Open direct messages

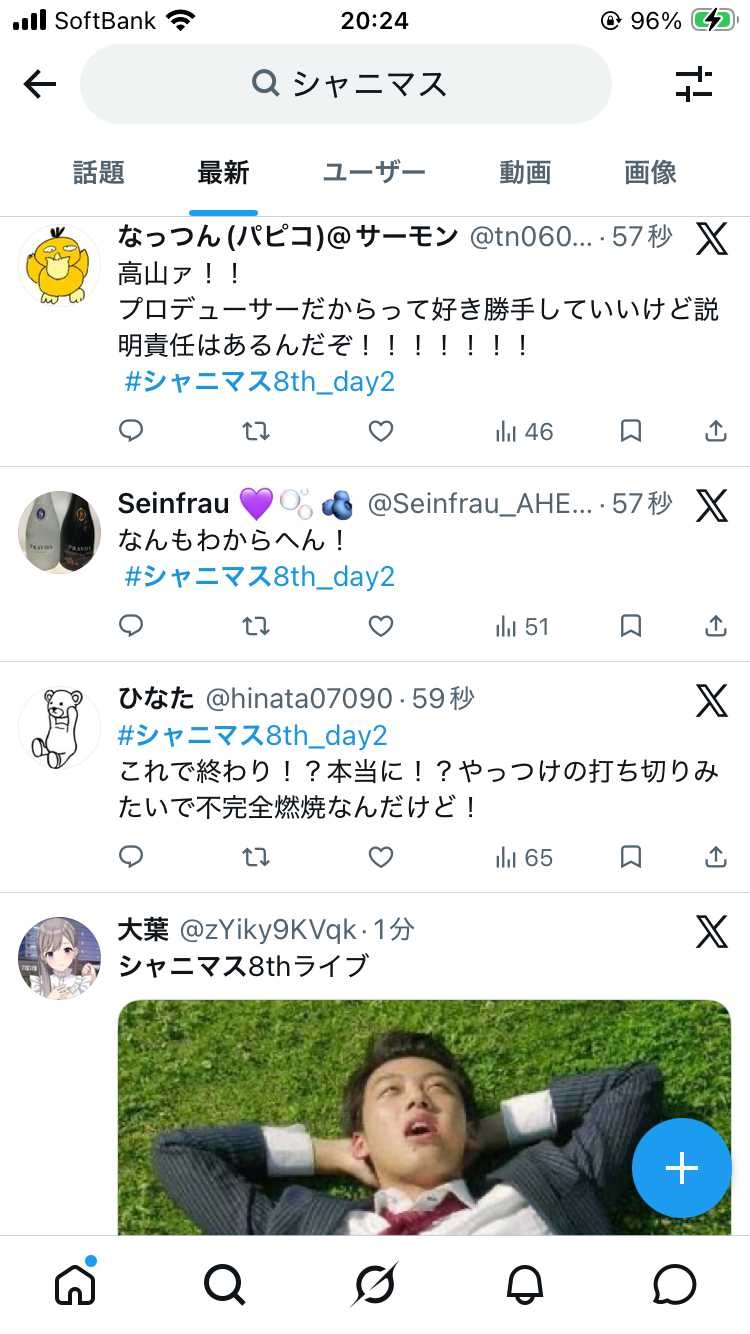click(675, 1285)
